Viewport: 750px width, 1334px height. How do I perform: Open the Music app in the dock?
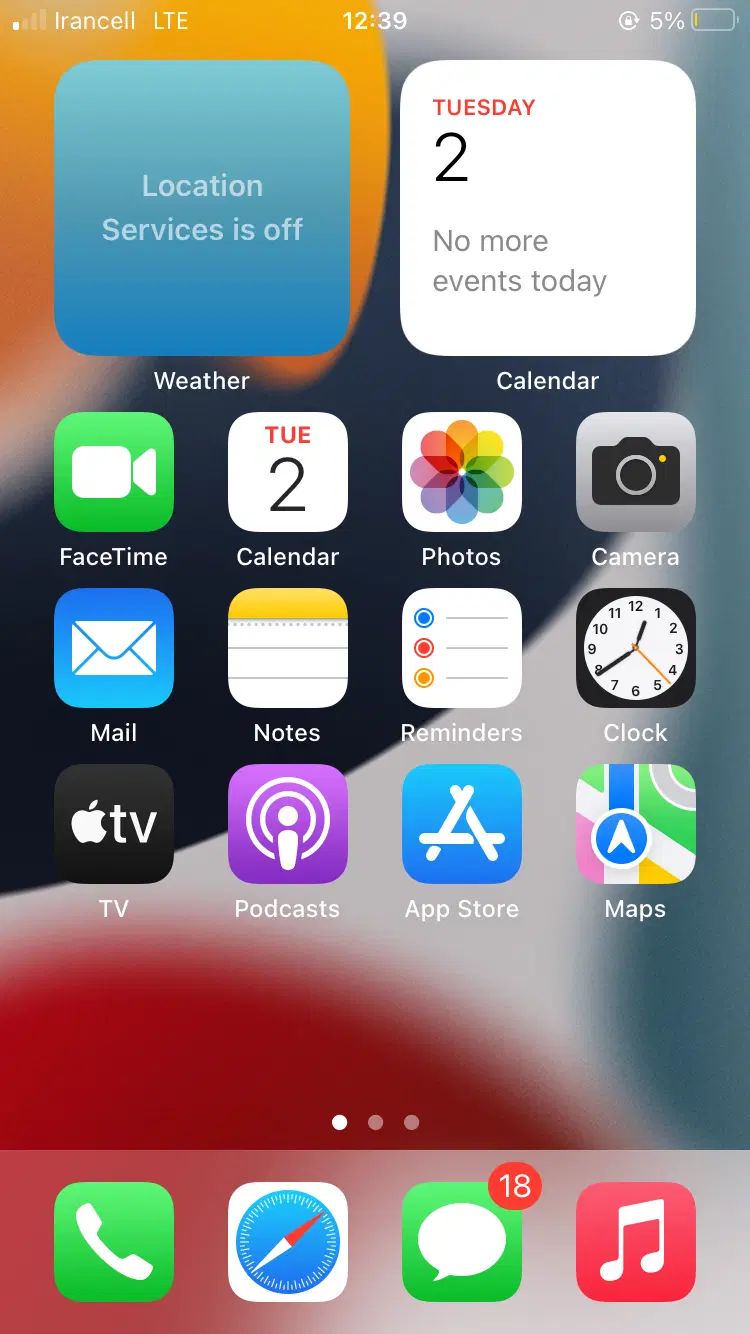tap(635, 1242)
